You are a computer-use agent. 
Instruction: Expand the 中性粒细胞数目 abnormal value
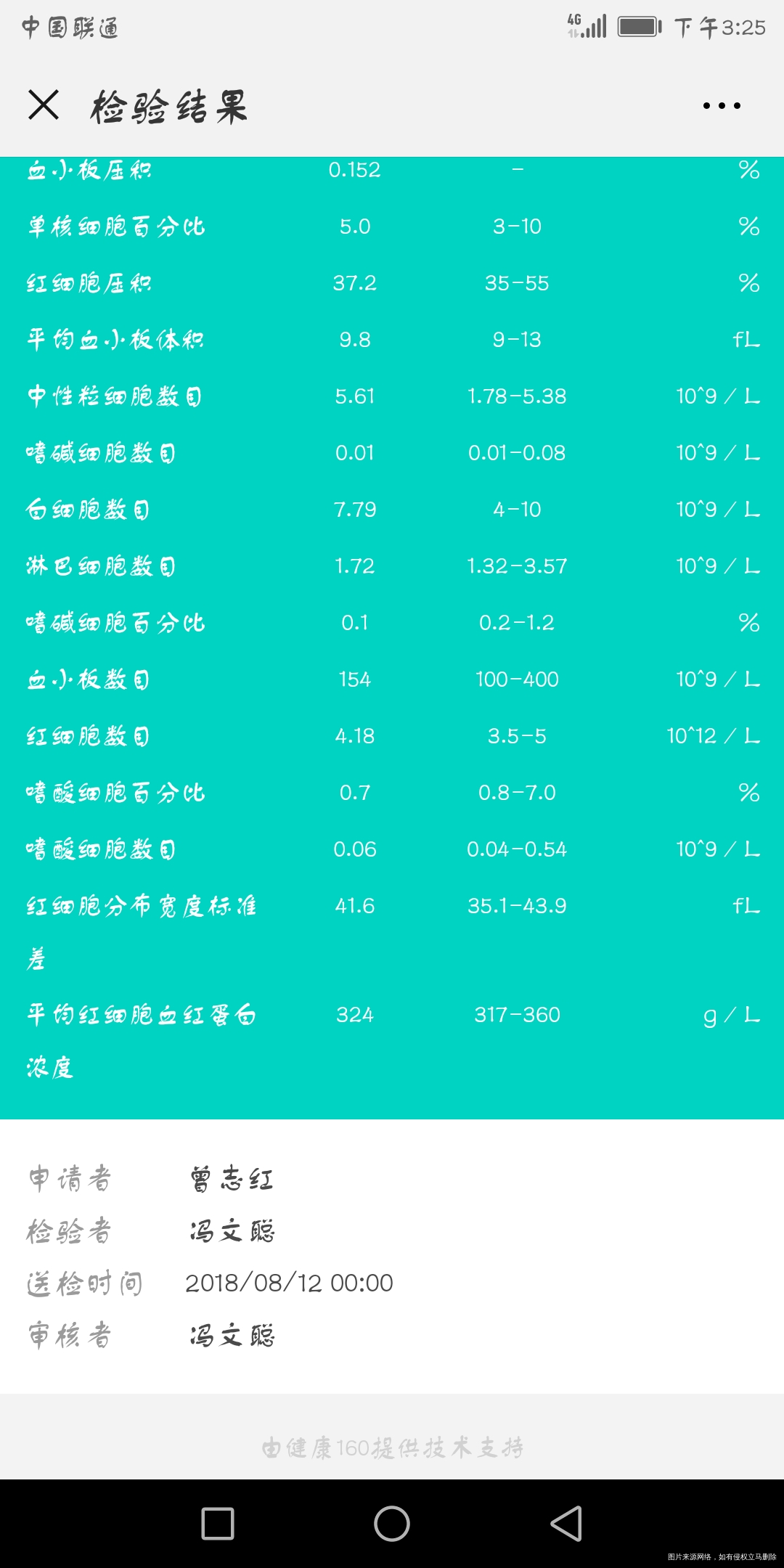click(x=392, y=396)
